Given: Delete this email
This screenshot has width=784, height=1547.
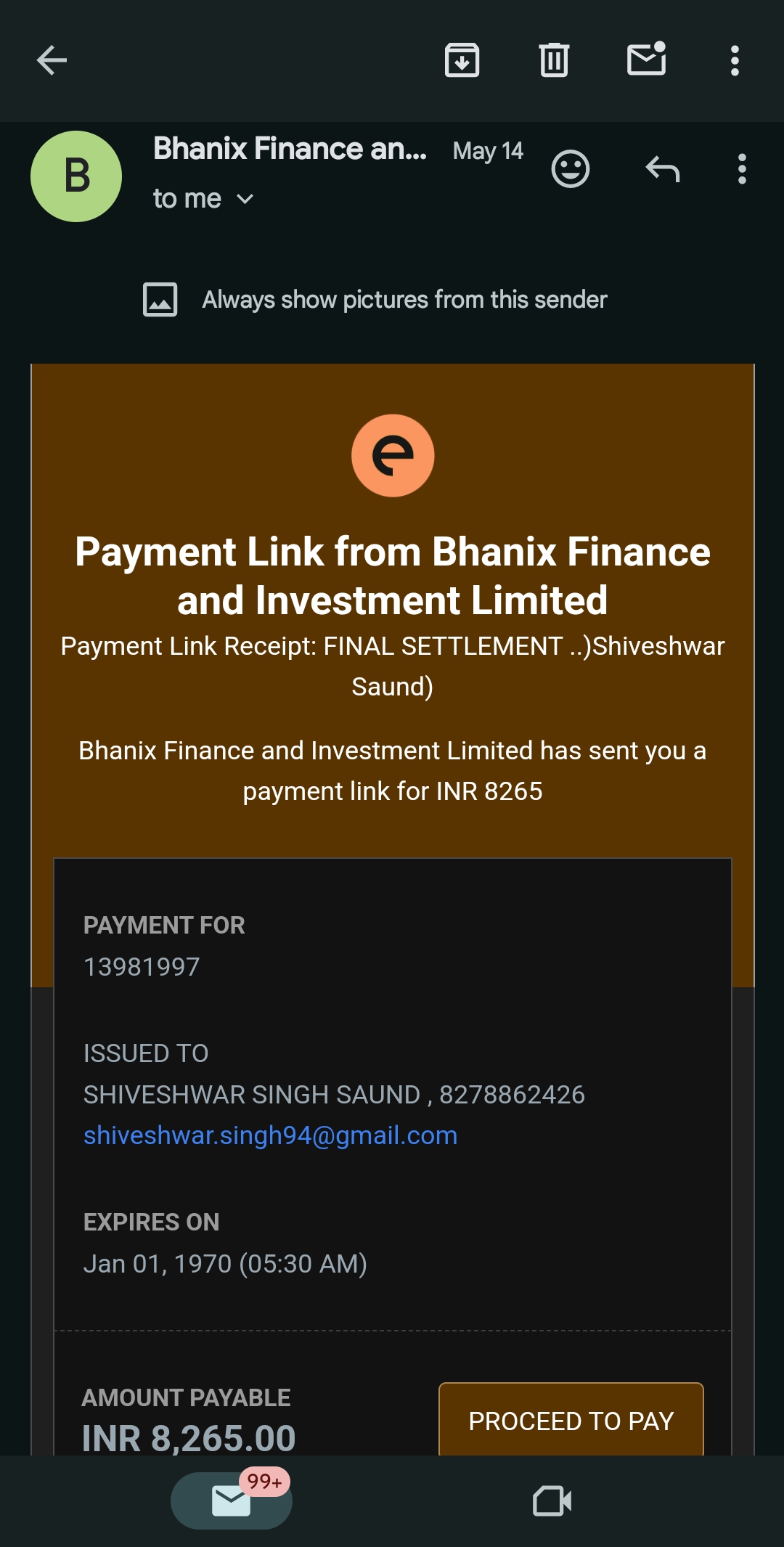Looking at the screenshot, I should coord(554,60).
